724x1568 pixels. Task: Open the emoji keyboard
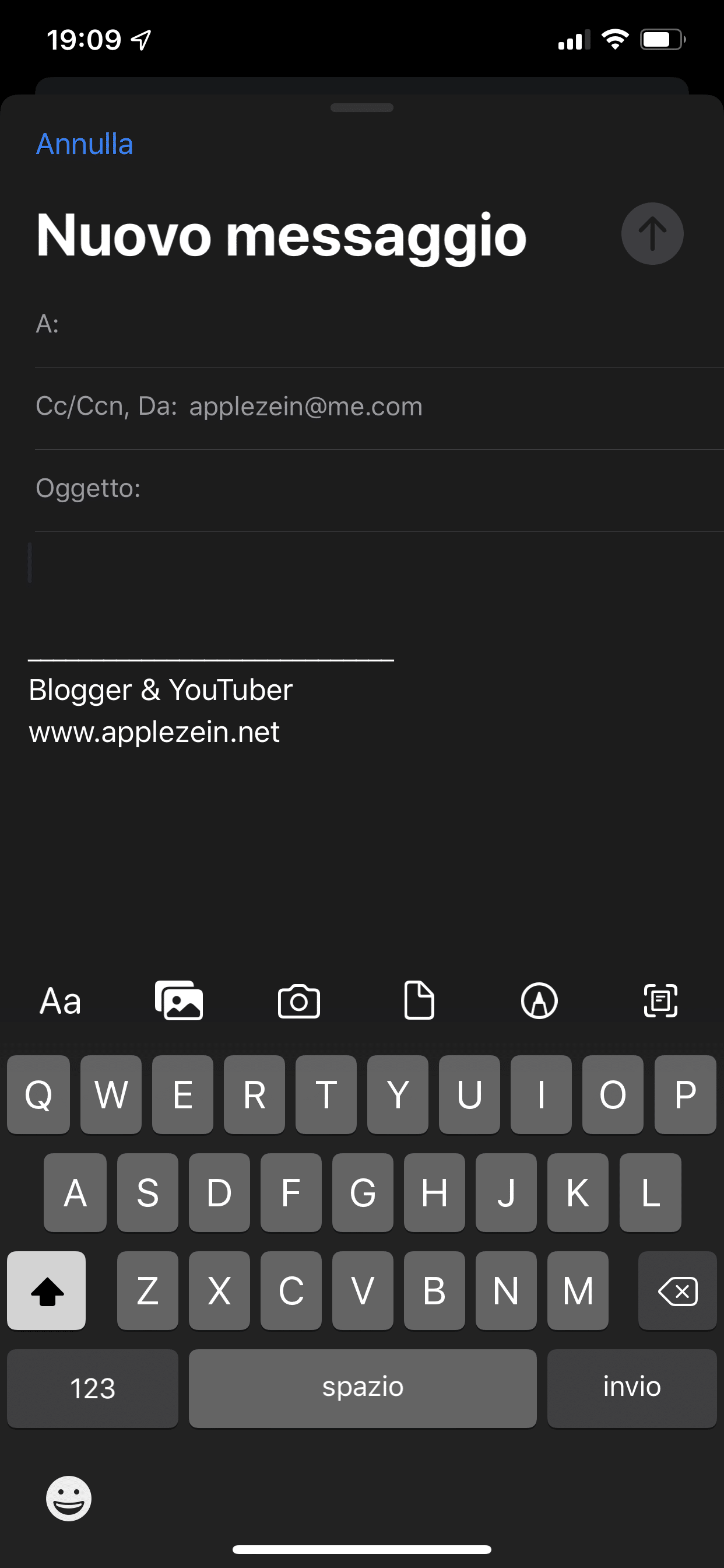[69, 1498]
